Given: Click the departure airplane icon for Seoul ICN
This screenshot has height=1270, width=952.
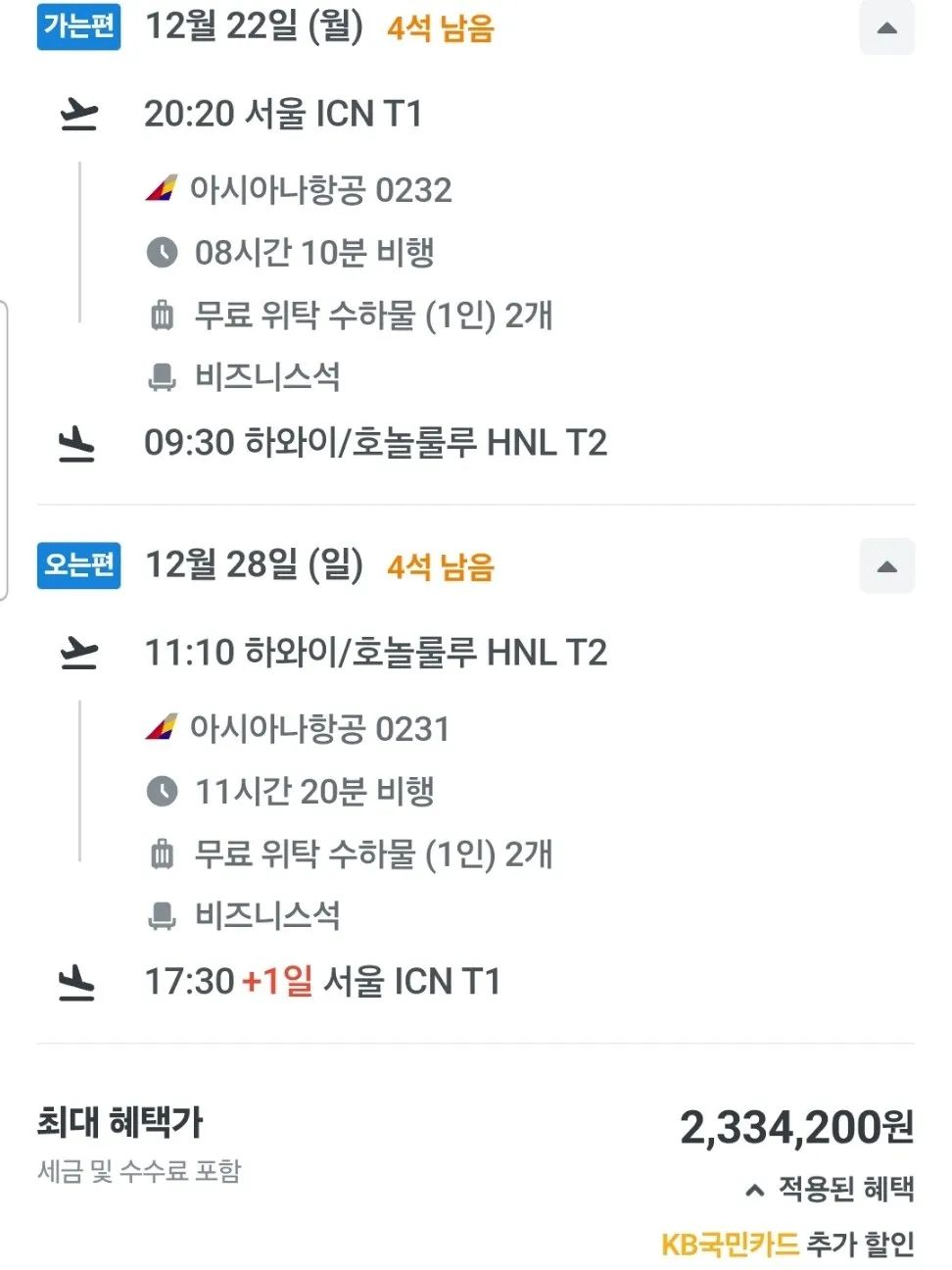Looking at the screenshot, I should 80,112.
